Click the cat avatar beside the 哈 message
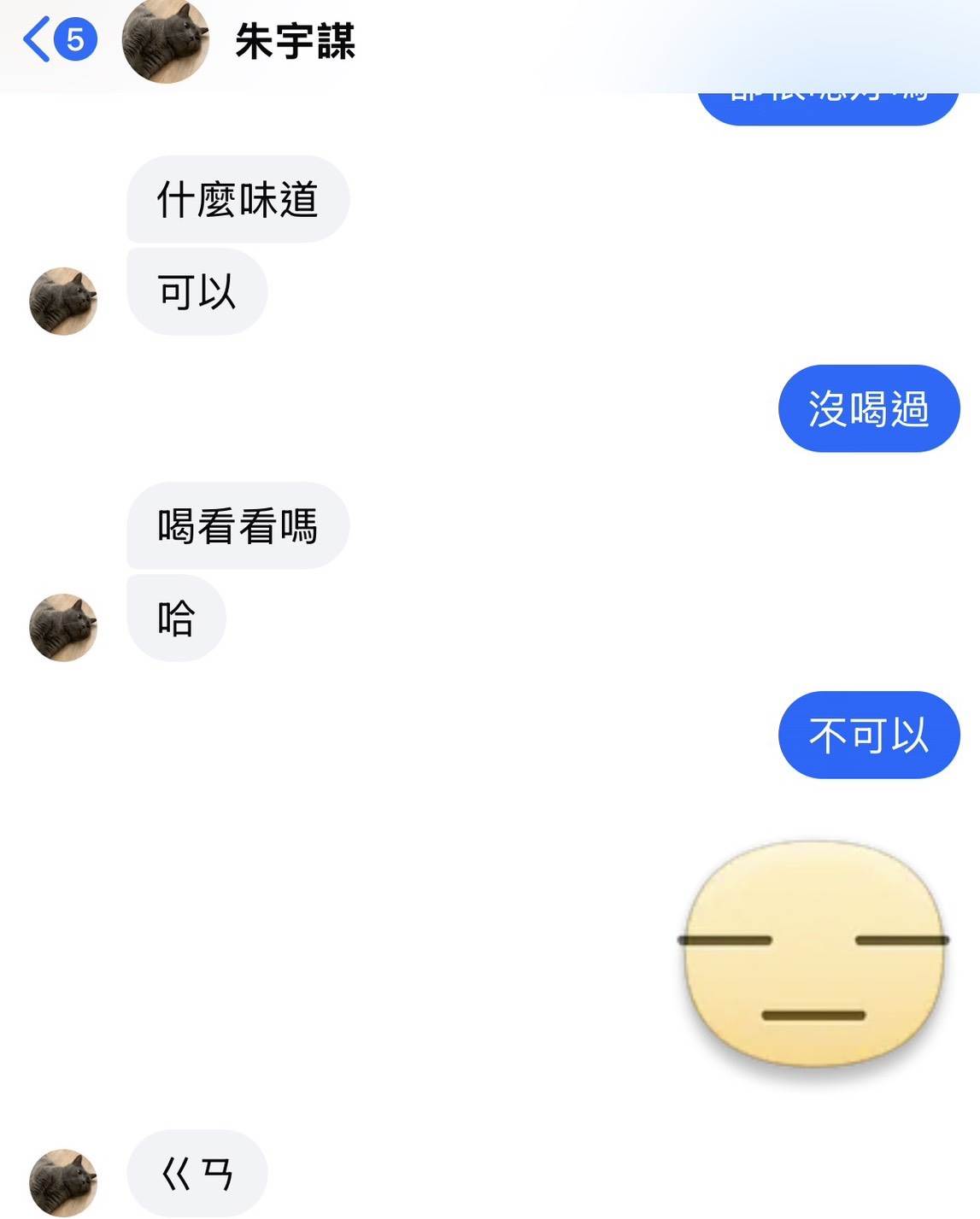 click(62, 627)
